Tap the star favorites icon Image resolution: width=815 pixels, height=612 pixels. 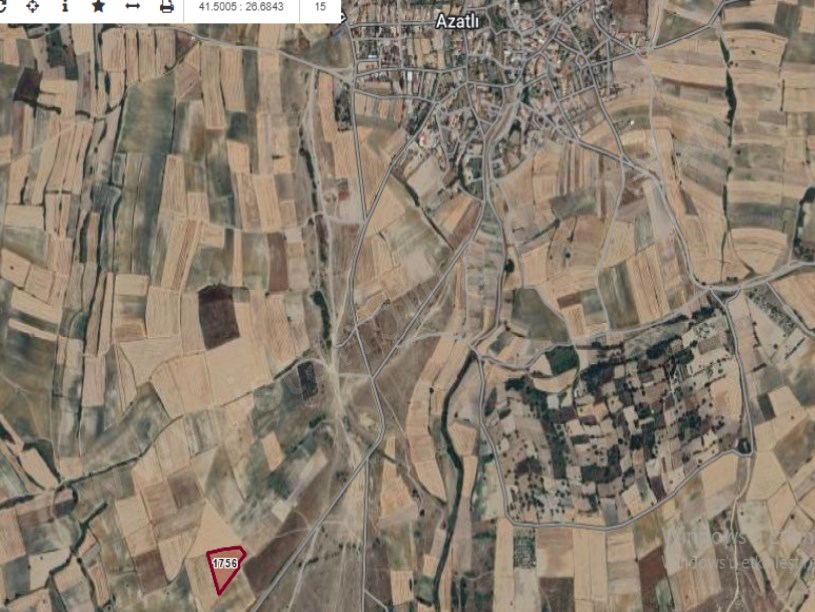(98, 6)
